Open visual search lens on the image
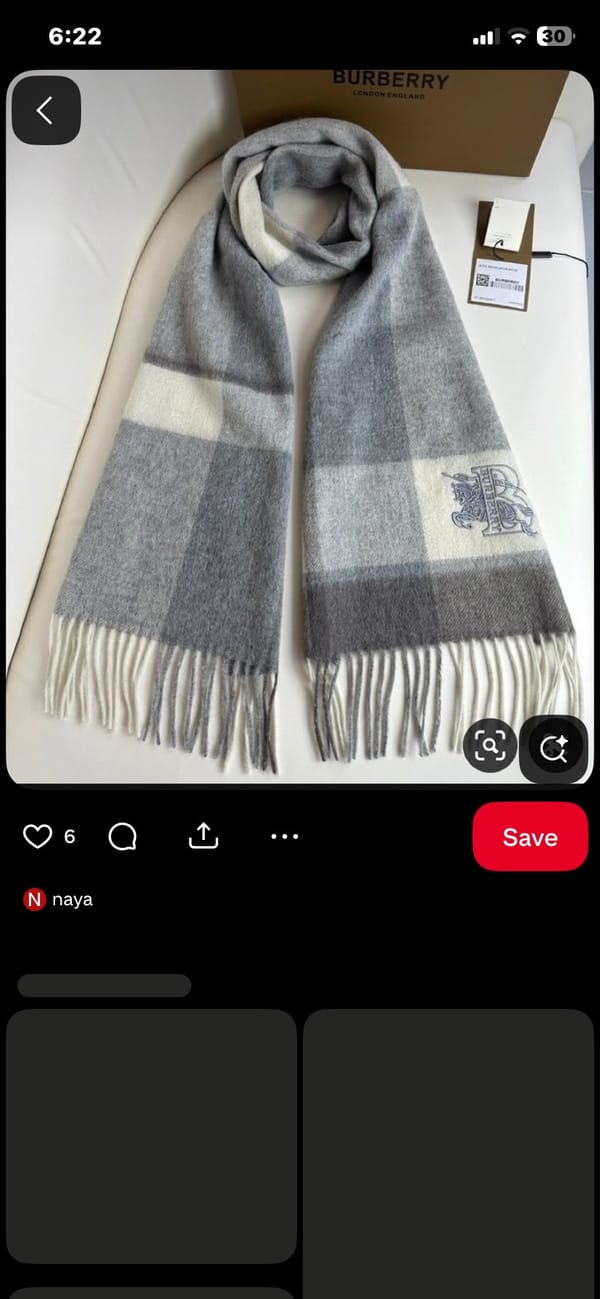The height and width of the screenshot is (1299, 600). point(490,745)
